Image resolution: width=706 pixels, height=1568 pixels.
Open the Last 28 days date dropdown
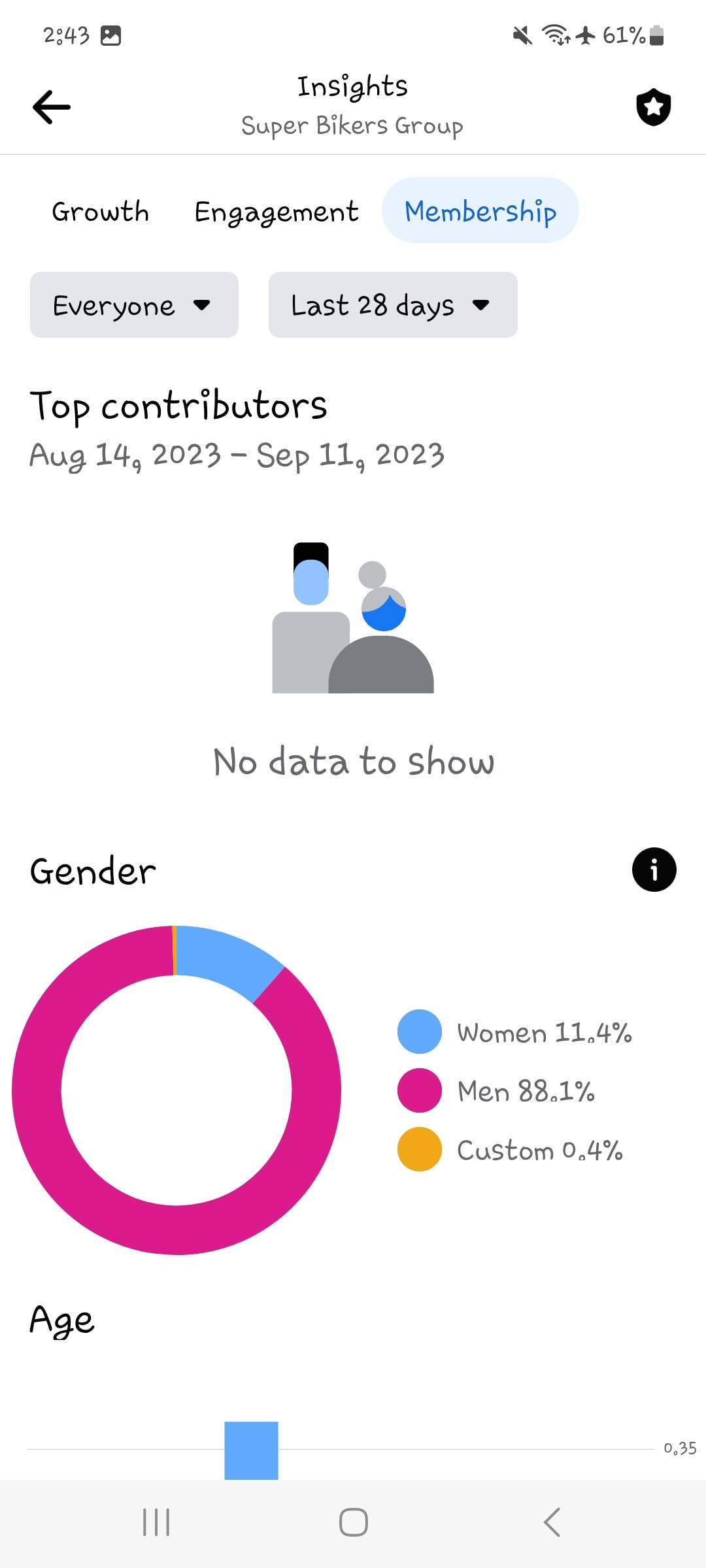393,305
